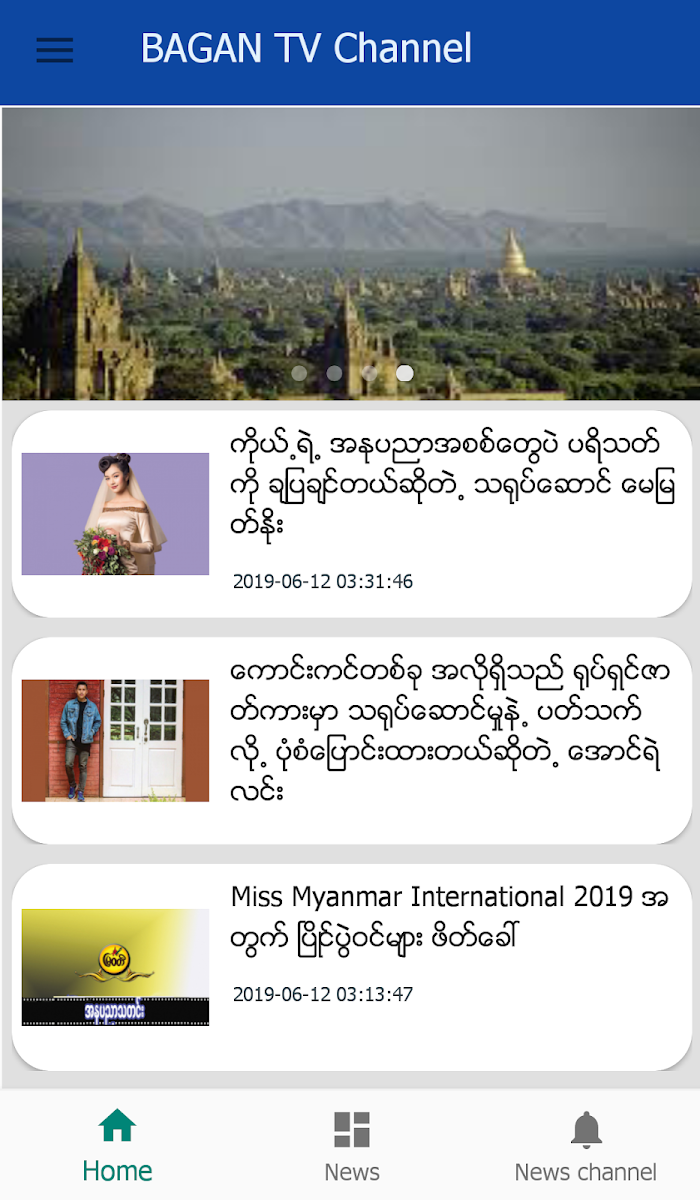Open the news card with the denim jacket photo
The height and width of the screenshot is (1200, 700).
(x=351, y=740)
